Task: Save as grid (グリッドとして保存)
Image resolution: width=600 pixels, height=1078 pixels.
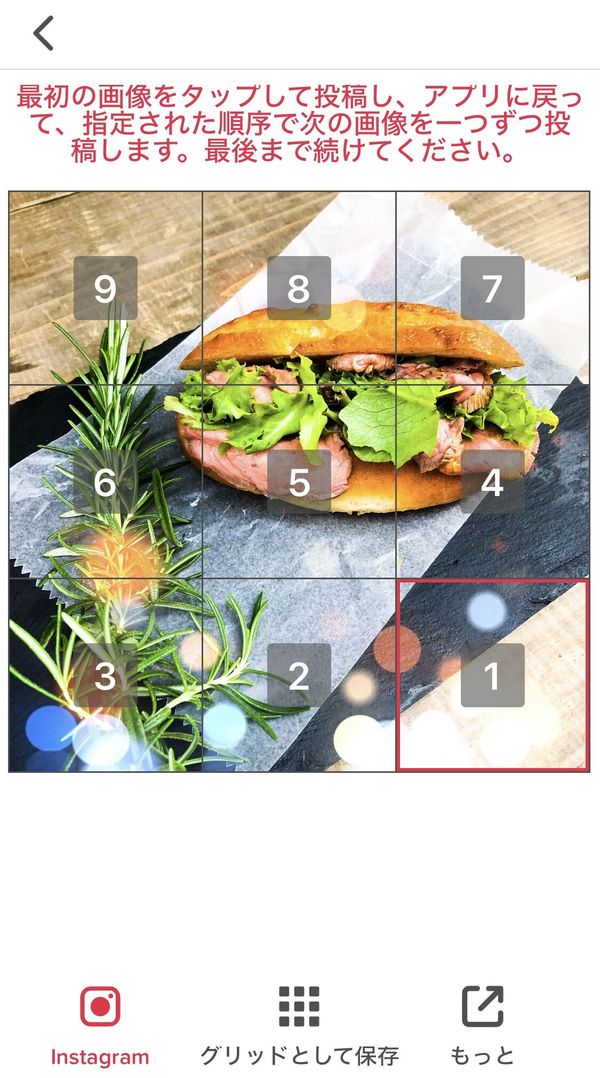Action: point(299,1024)
